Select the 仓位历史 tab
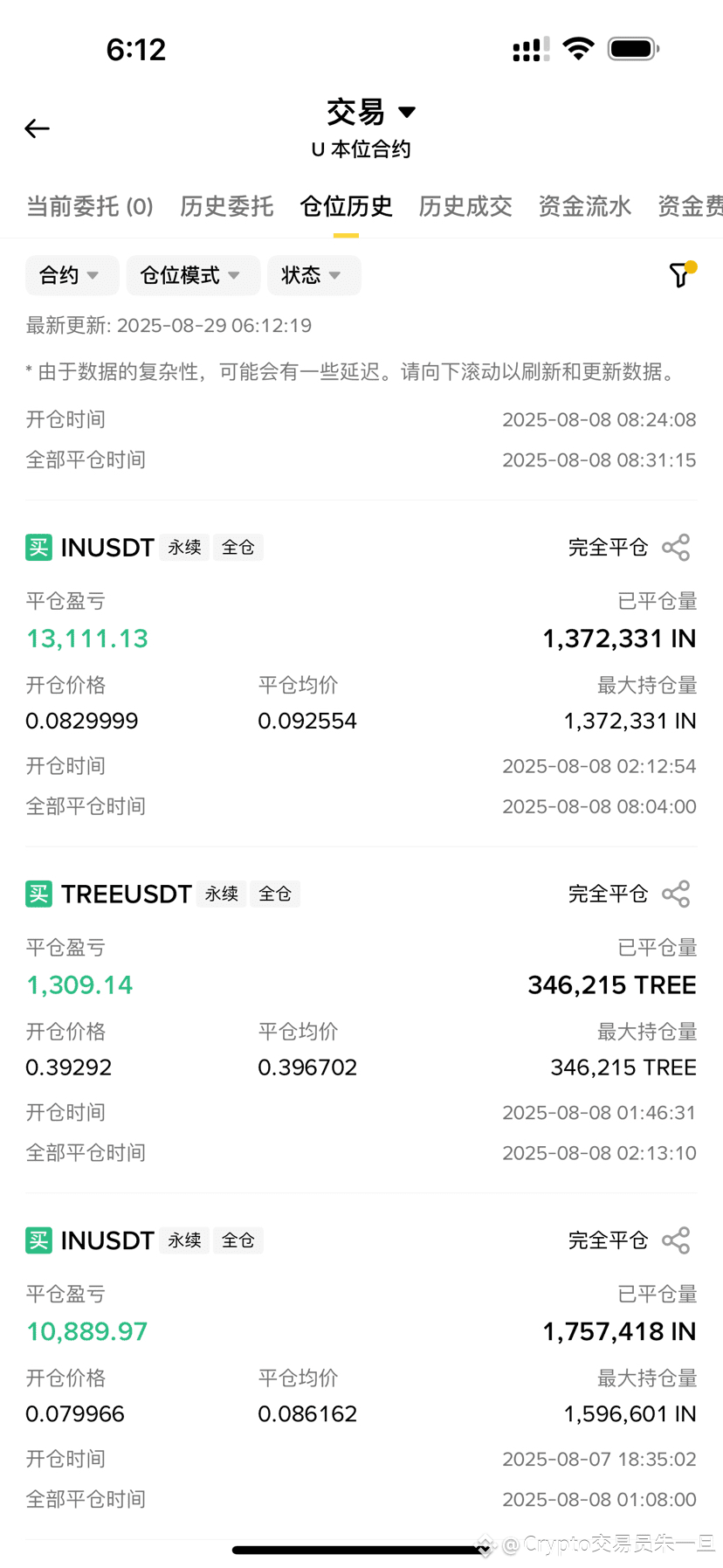Image resolution: width=723 pixels, height=1568 pixels. (x=346, y=206)
